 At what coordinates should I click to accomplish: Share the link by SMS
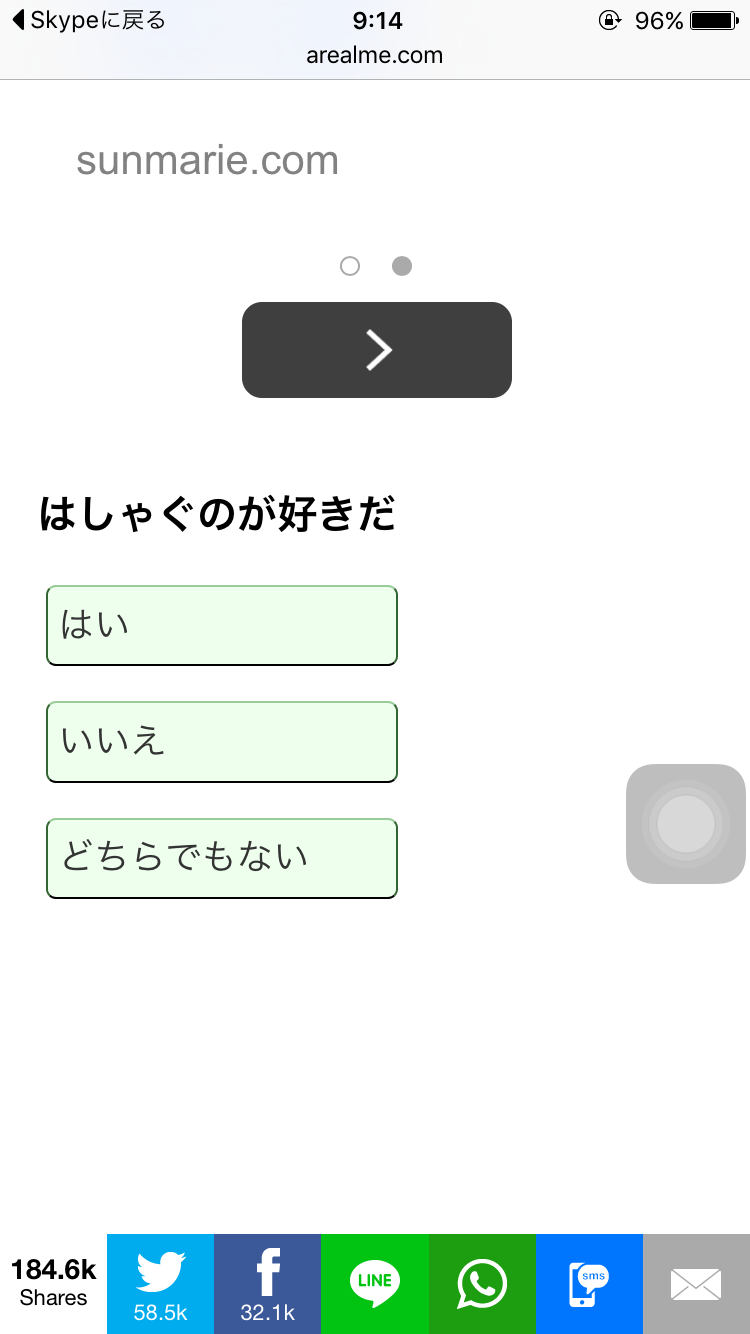tap(589, 1284)
